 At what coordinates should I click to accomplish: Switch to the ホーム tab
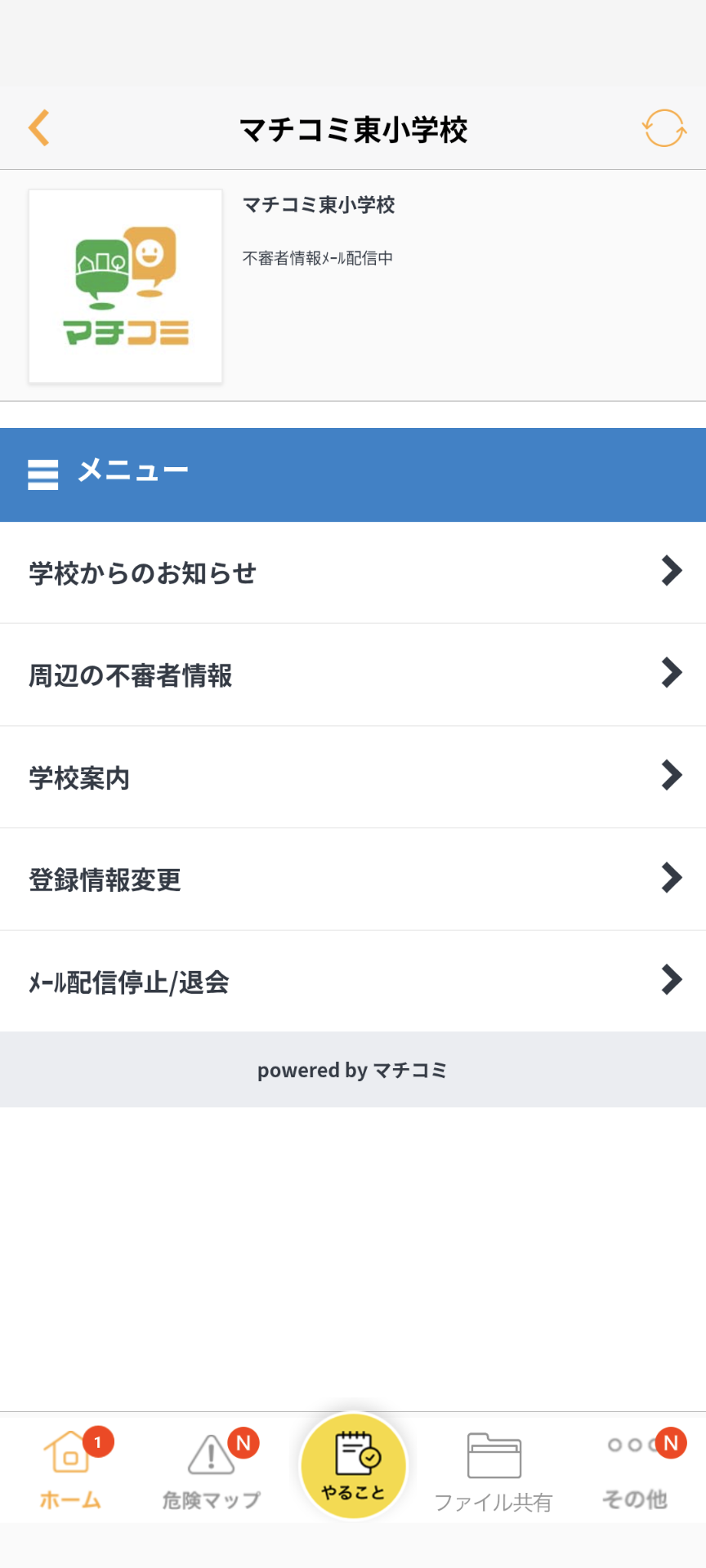pos(71,1469)
